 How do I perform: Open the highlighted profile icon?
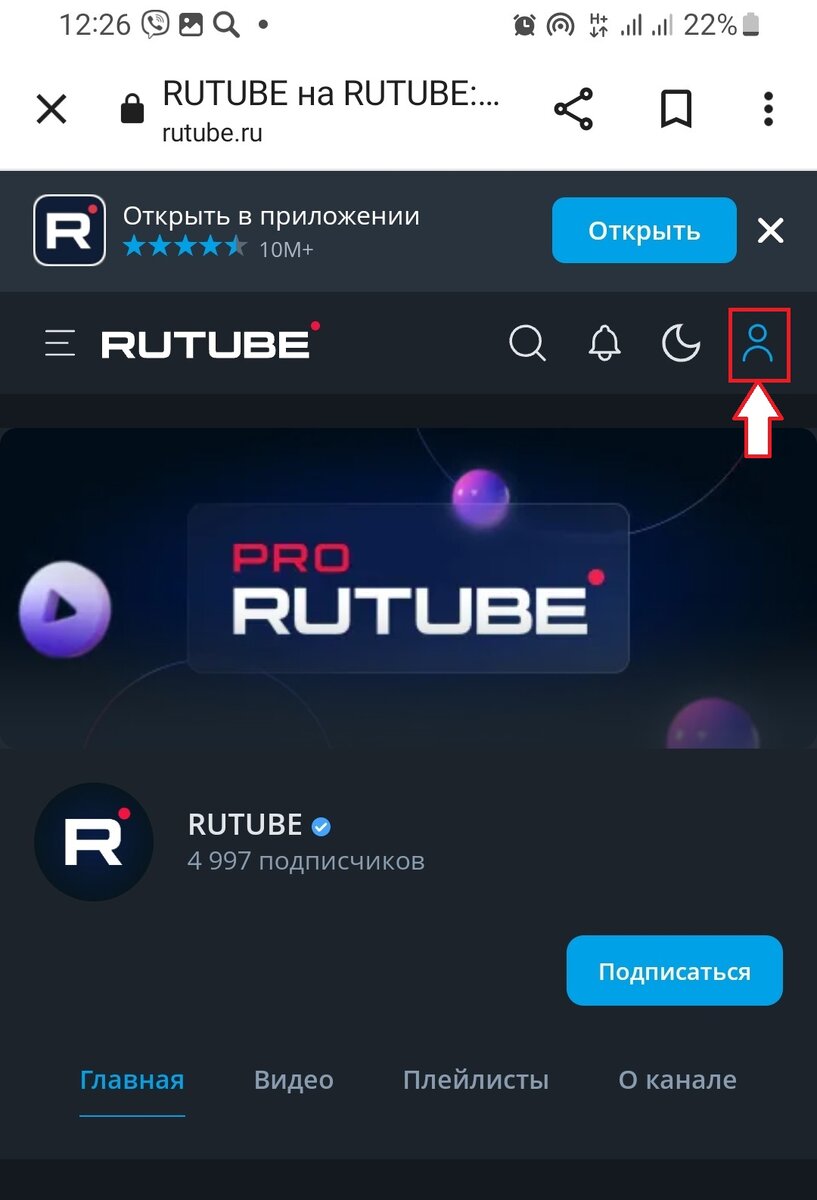point(758,343)
